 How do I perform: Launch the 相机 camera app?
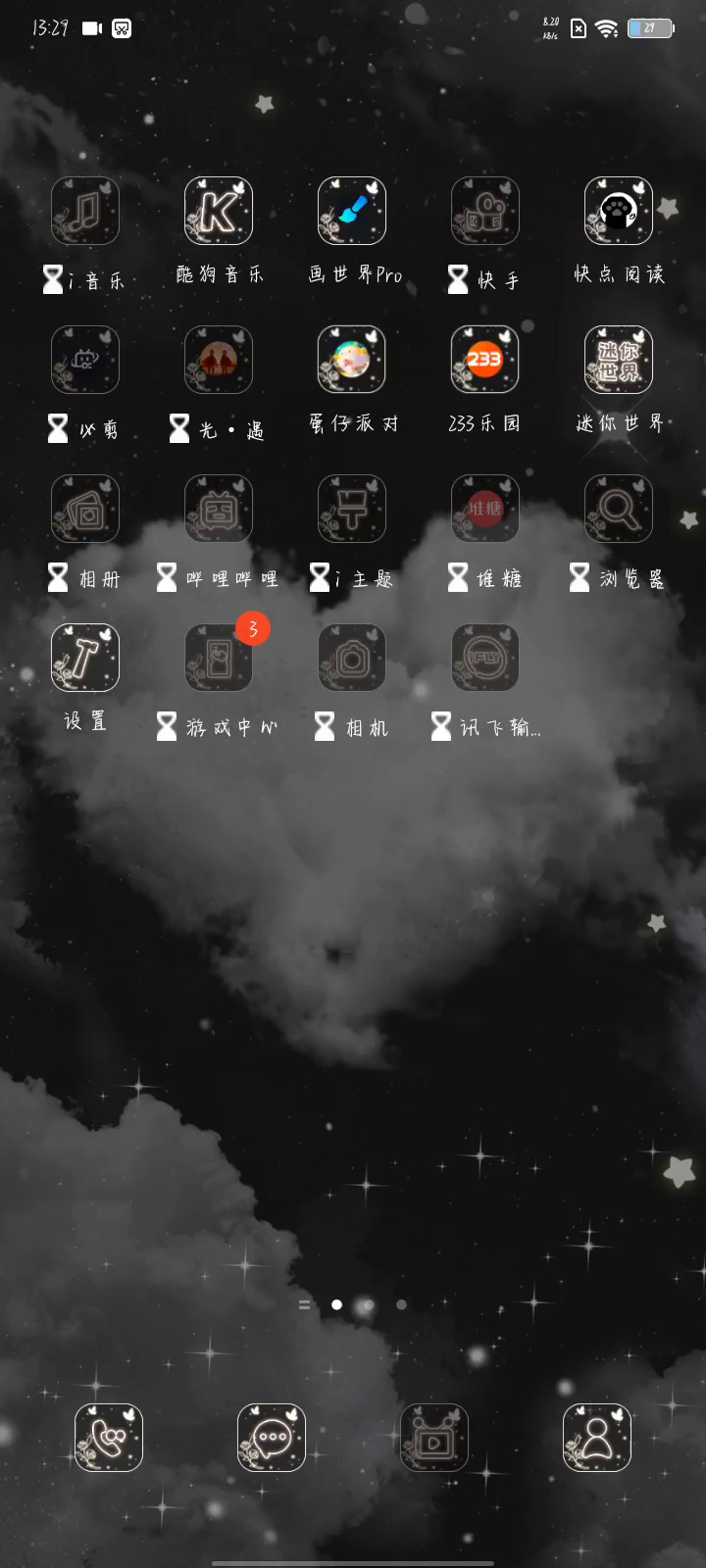(x=352, y=658)
